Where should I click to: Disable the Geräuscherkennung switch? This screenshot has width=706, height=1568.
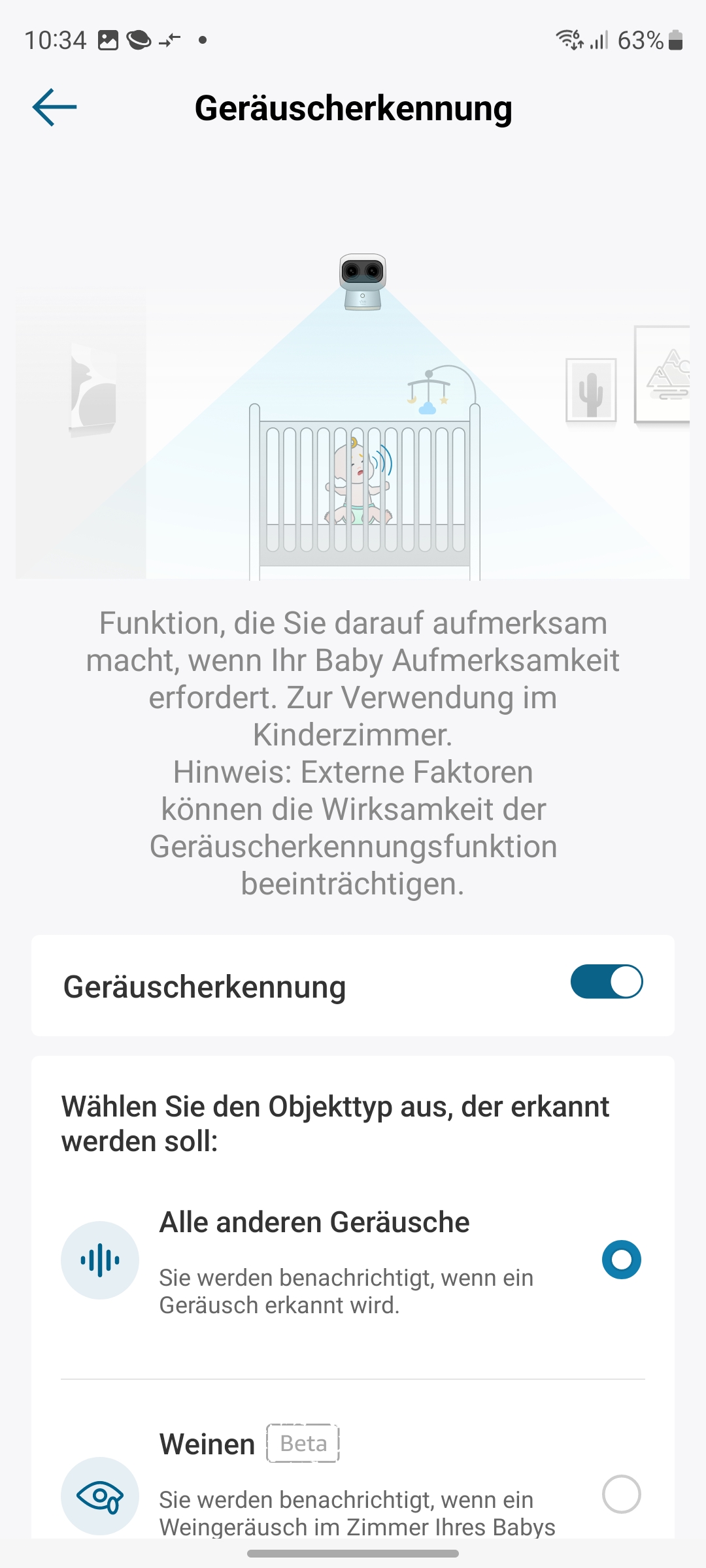[606, 982]
